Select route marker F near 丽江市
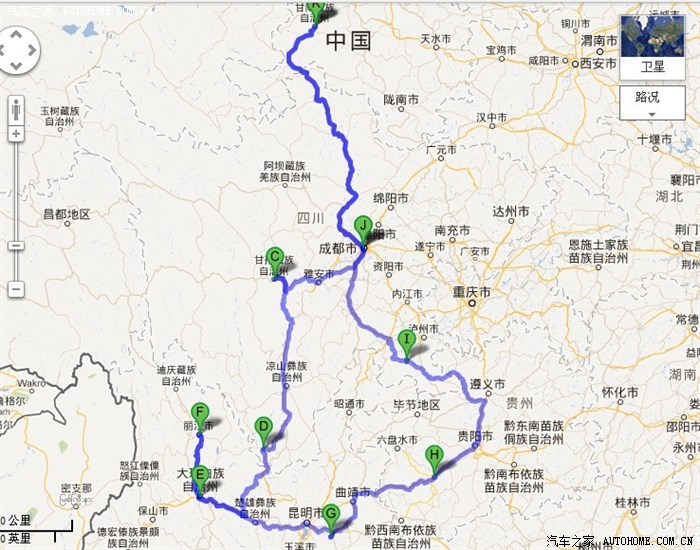700x550 pixels. click(200, 413)
